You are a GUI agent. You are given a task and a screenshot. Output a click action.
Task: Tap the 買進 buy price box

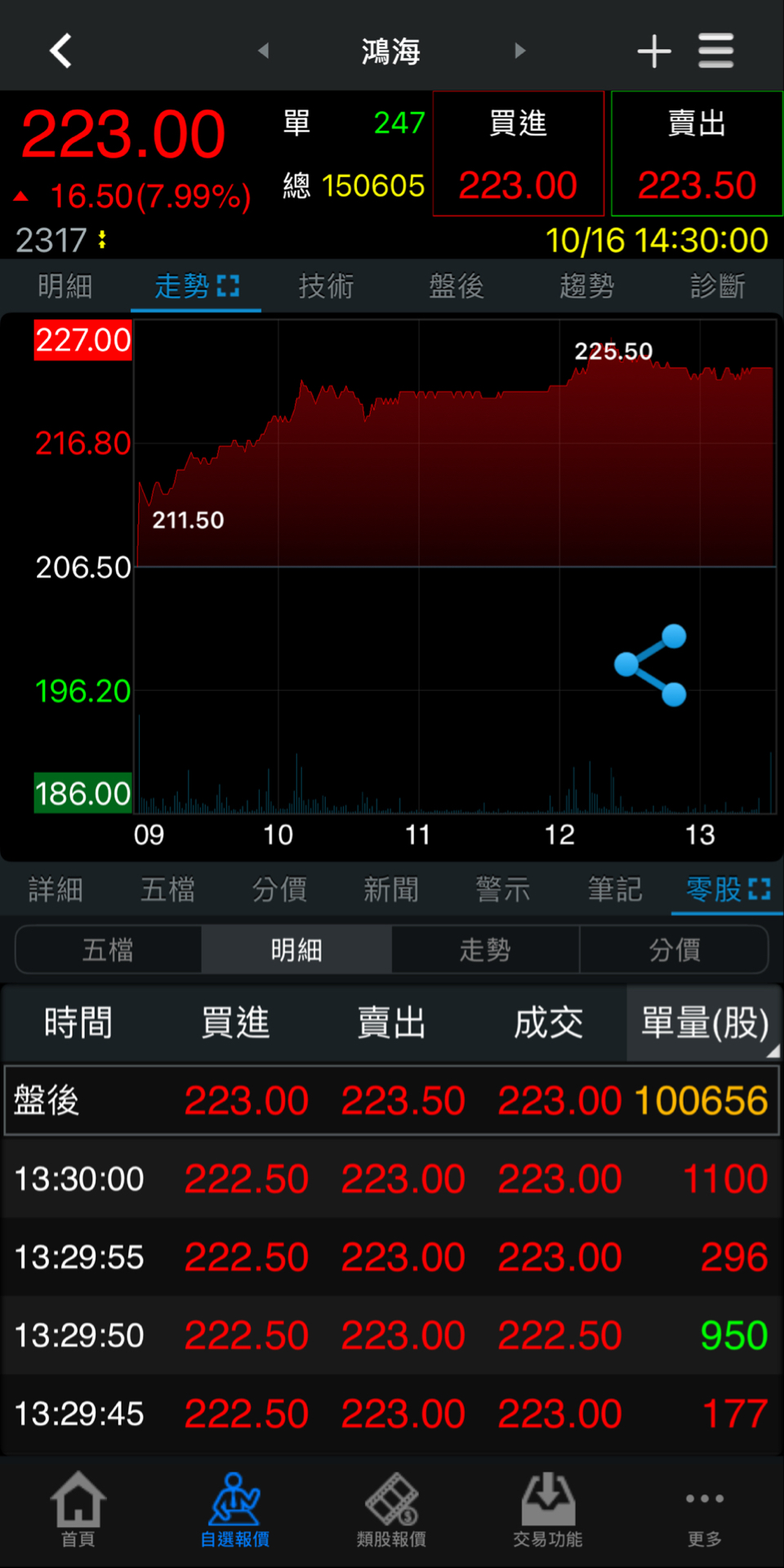point(518,154)
